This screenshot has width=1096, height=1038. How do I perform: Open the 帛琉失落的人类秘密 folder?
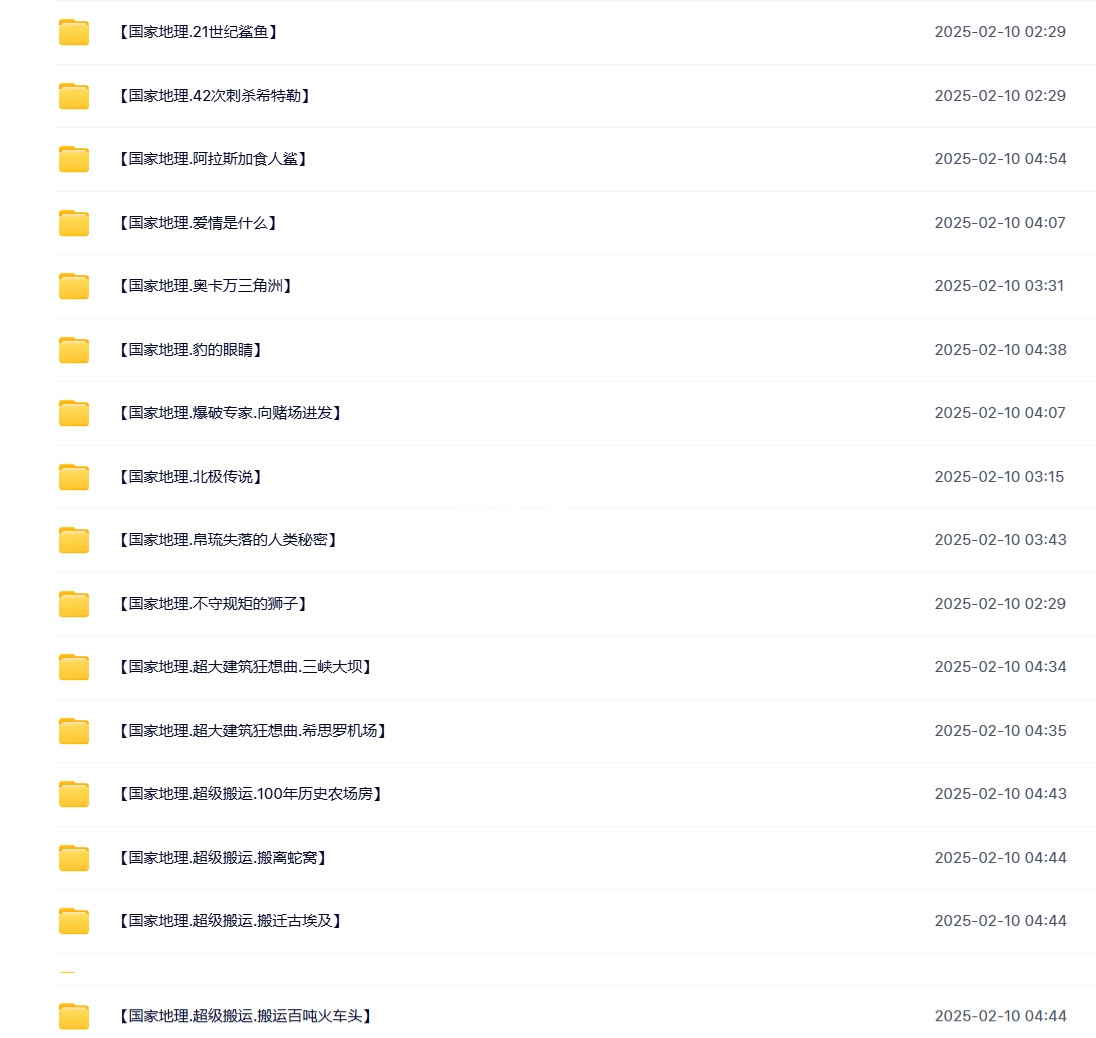pyautogui.click(x=228, y=540)
